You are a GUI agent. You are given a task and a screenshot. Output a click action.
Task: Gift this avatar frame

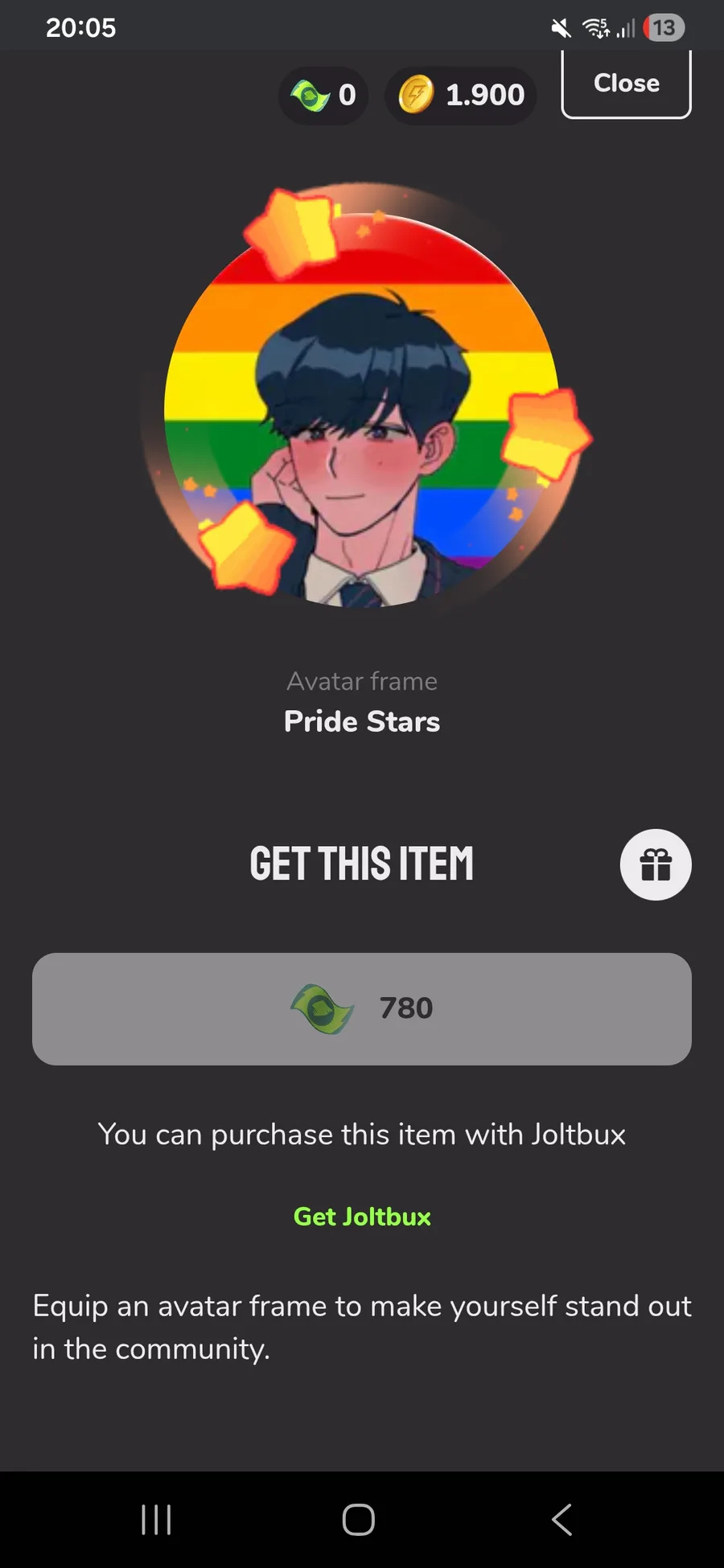[656, 864]
